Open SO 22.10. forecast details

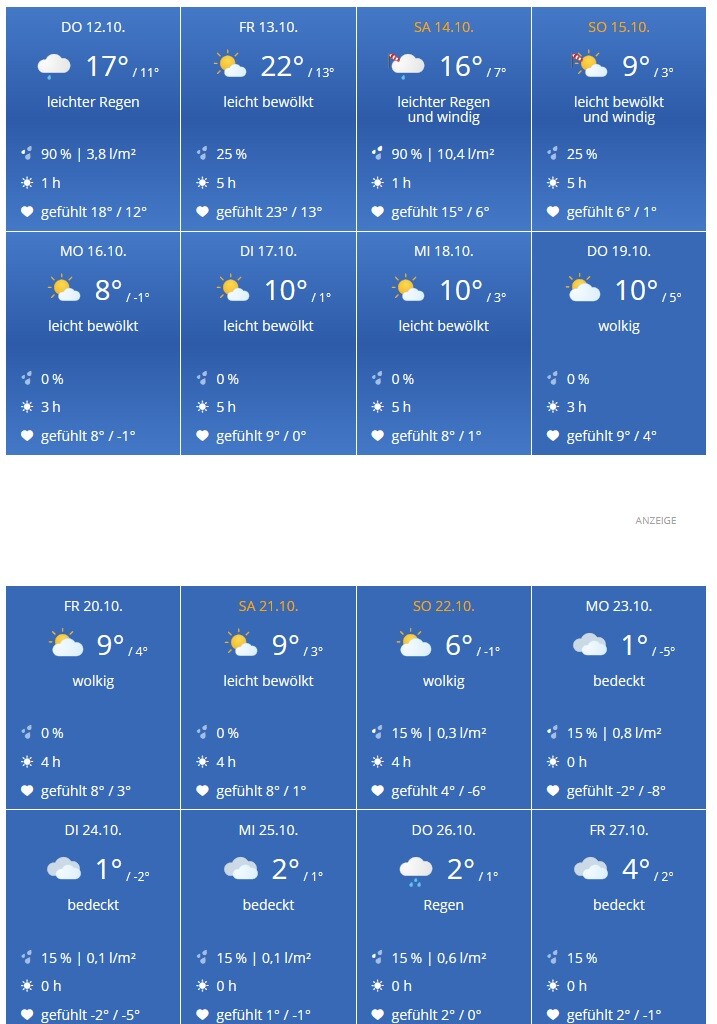[x=443, y=697]
